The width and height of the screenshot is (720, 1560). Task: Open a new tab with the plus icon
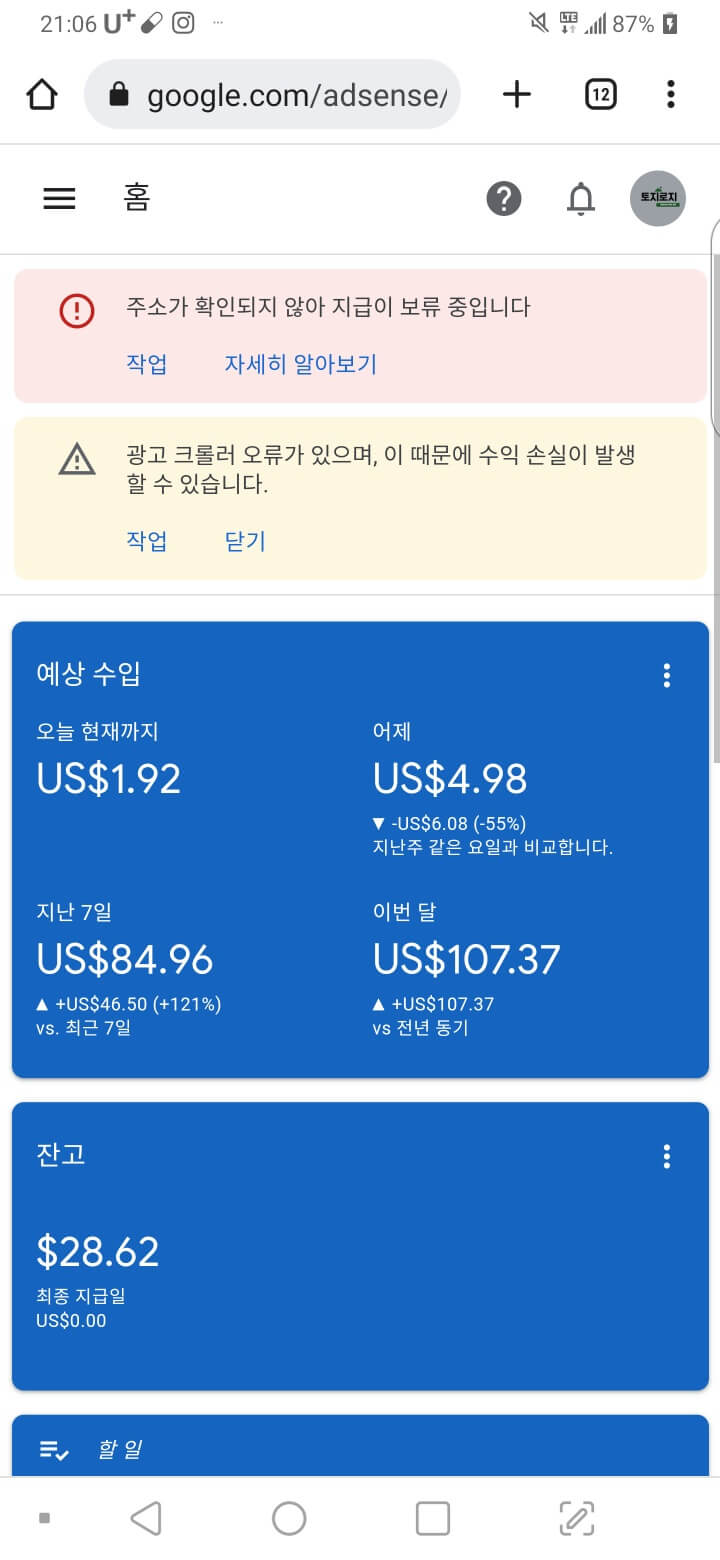[516, 94]
